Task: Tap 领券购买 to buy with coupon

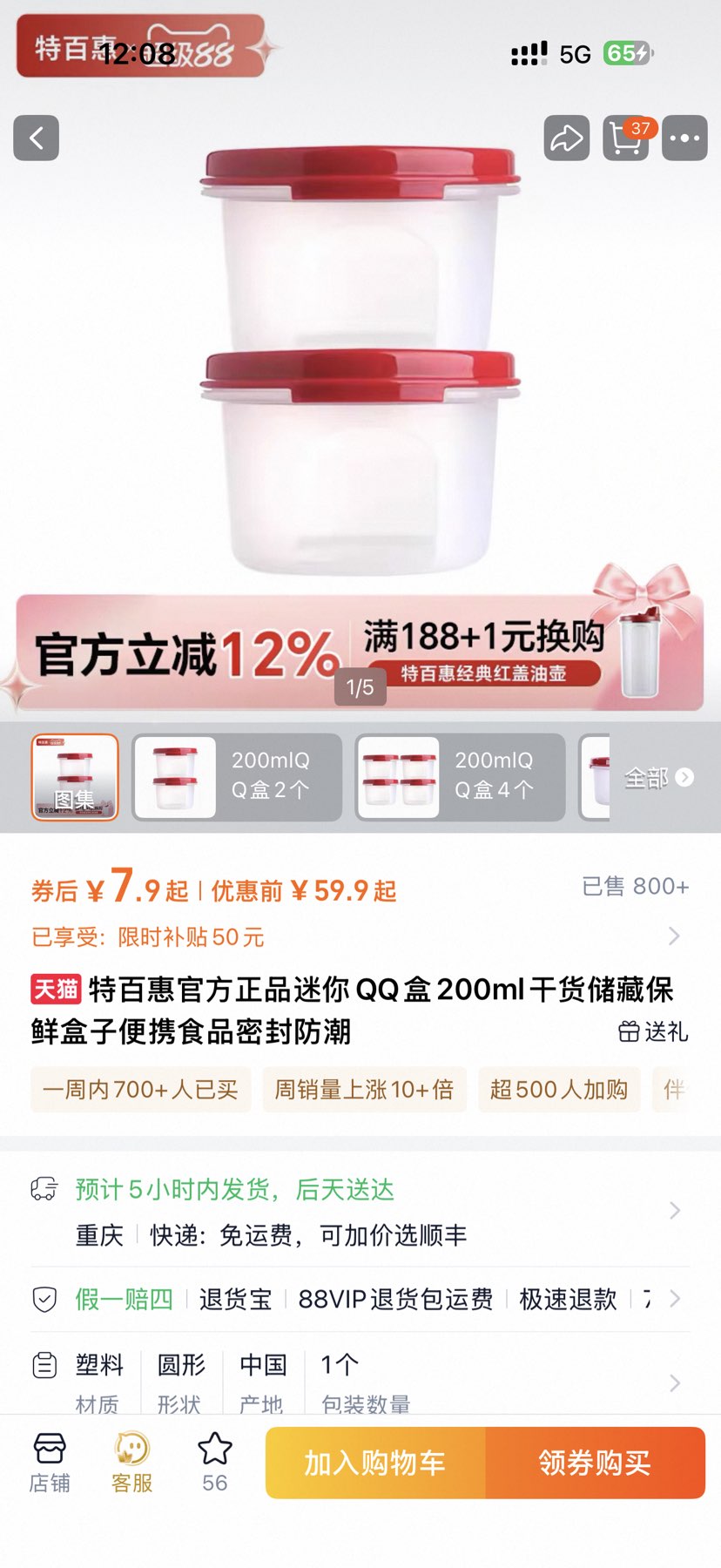Action: click(597, 1462)
